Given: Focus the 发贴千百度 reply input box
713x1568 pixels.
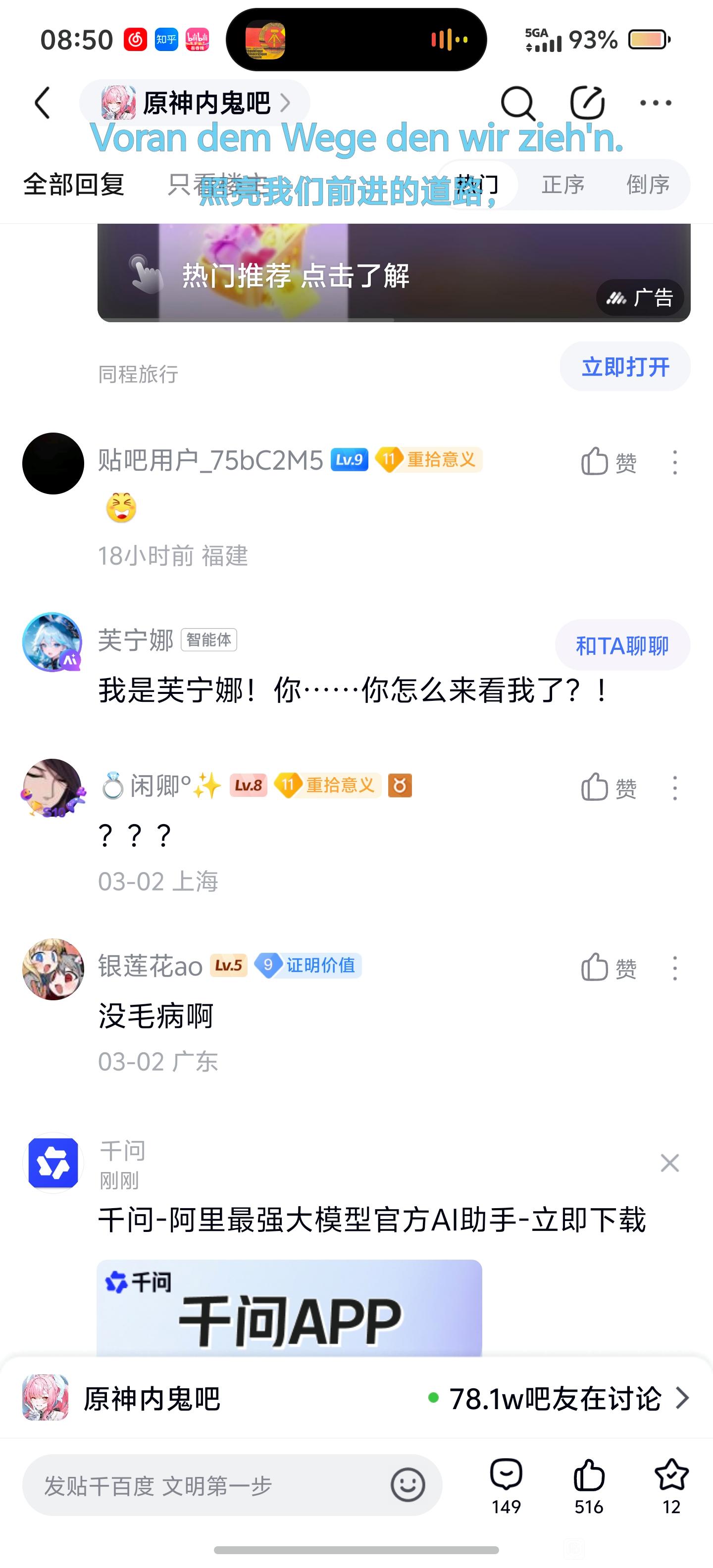Looking at the screenshot, I should [207, 1485].
